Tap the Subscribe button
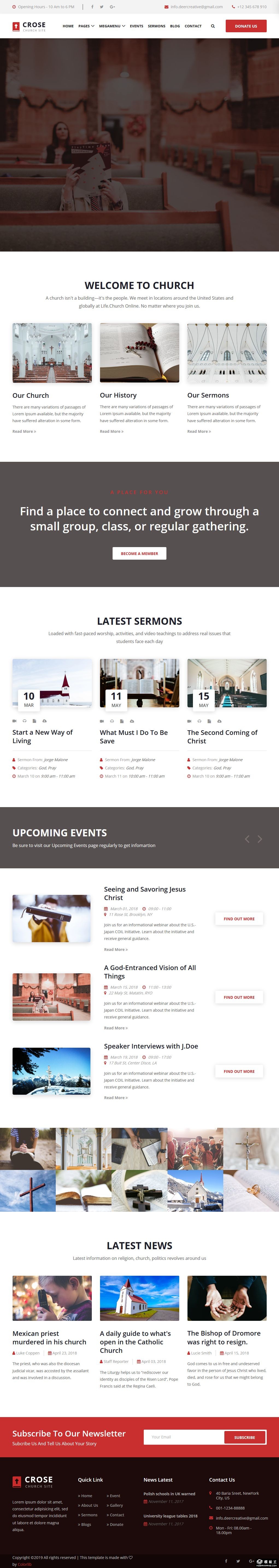 point(244,1437)
